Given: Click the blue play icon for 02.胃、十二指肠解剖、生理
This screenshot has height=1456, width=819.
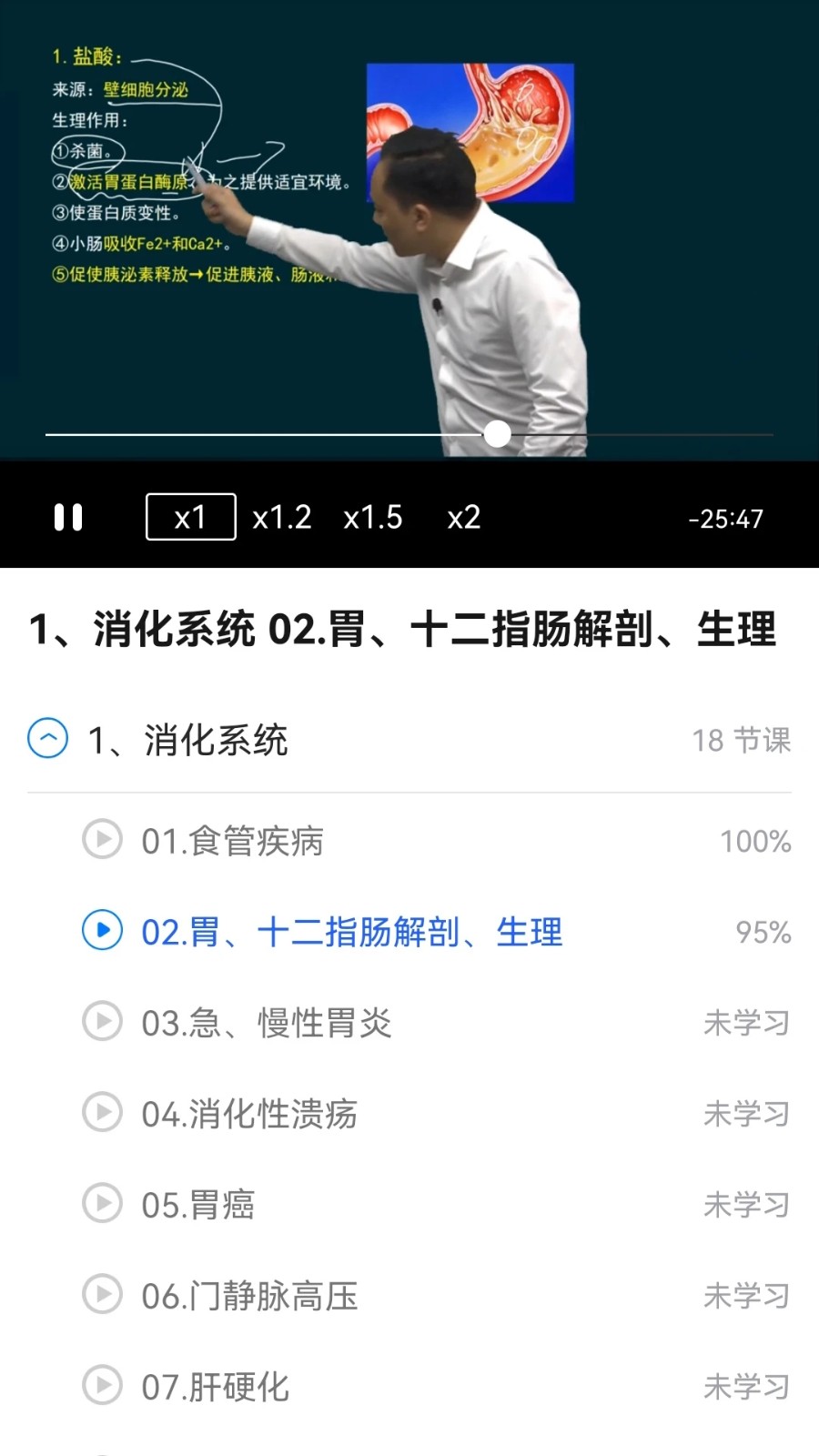Looking at the screenshot, I should click(x=102, y=930).
